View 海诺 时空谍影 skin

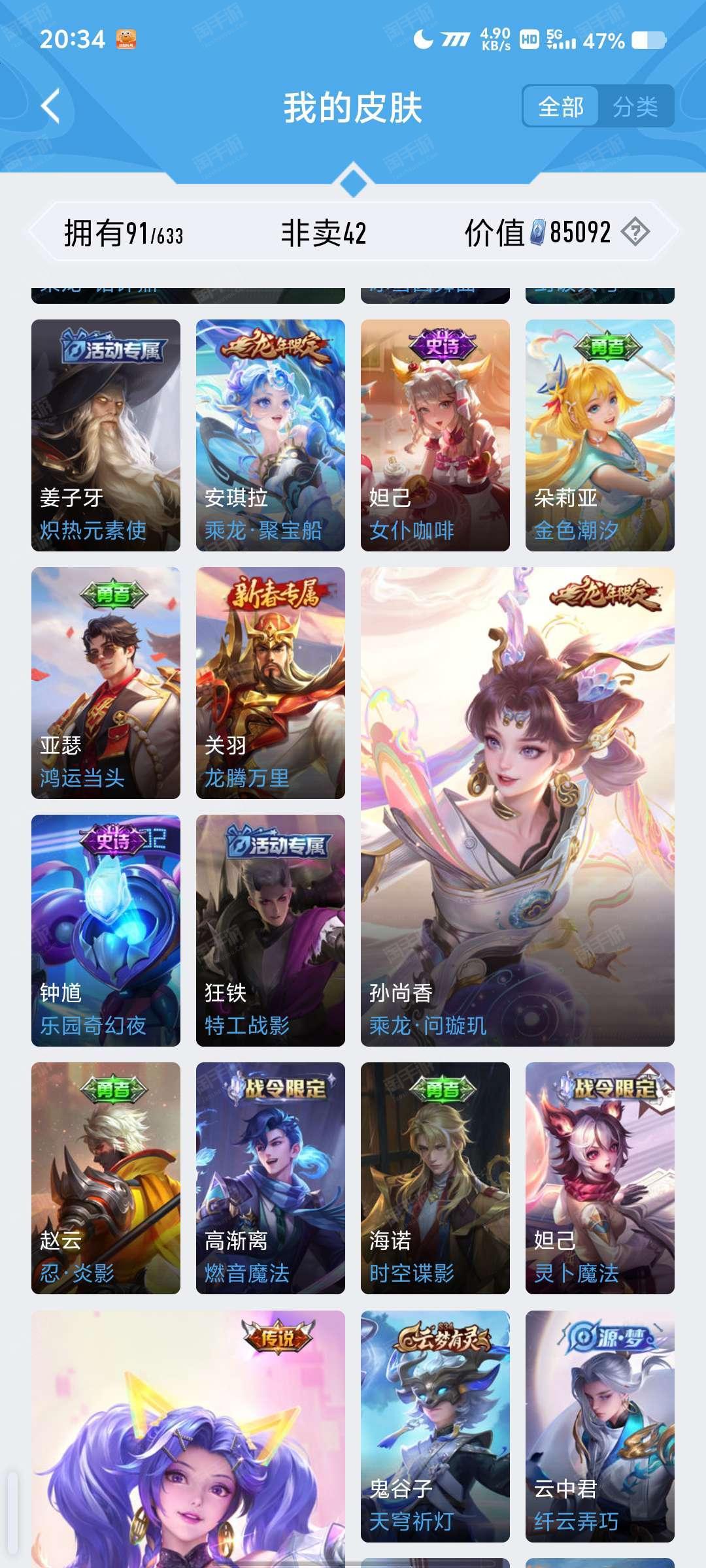tap(435, 1178)
